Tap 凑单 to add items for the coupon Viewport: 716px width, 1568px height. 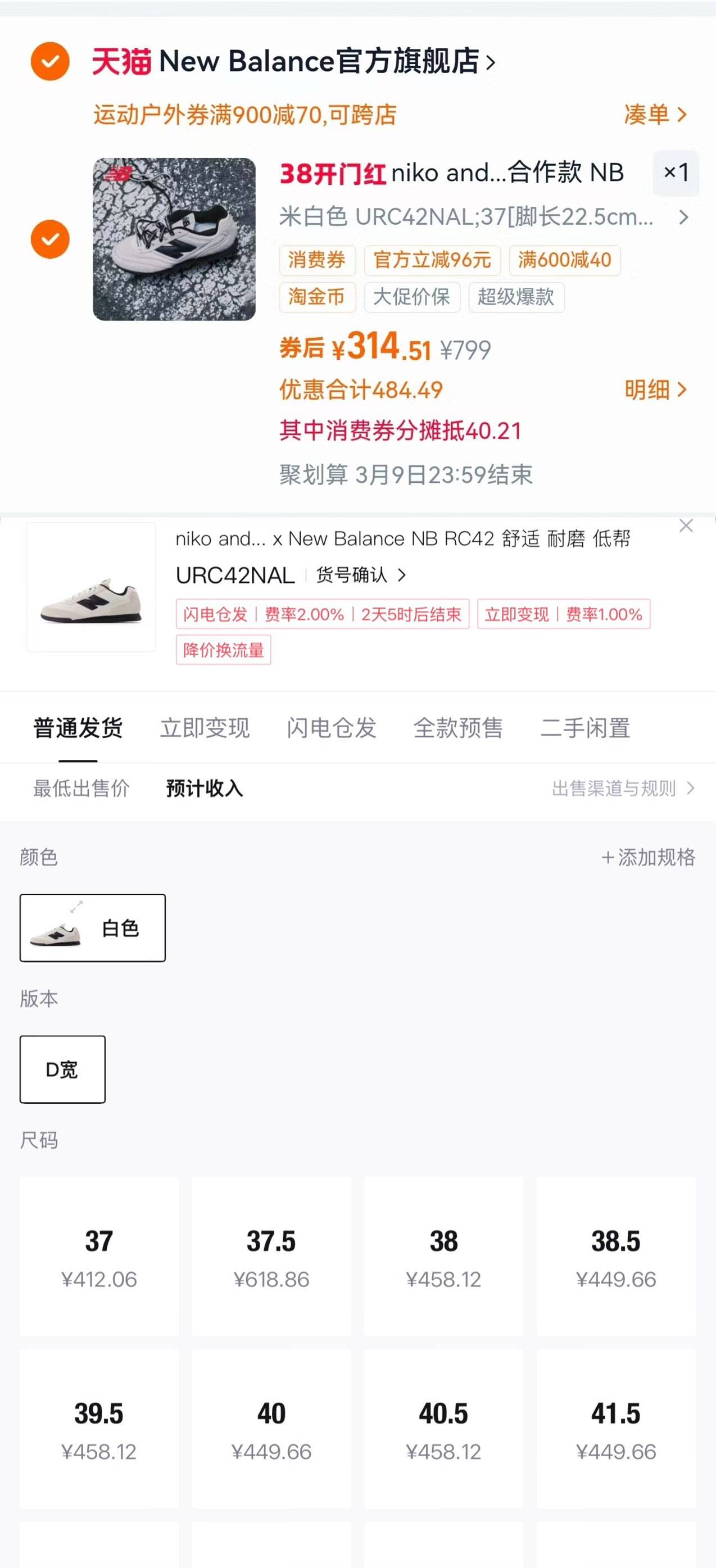click(x=655, y=115)
